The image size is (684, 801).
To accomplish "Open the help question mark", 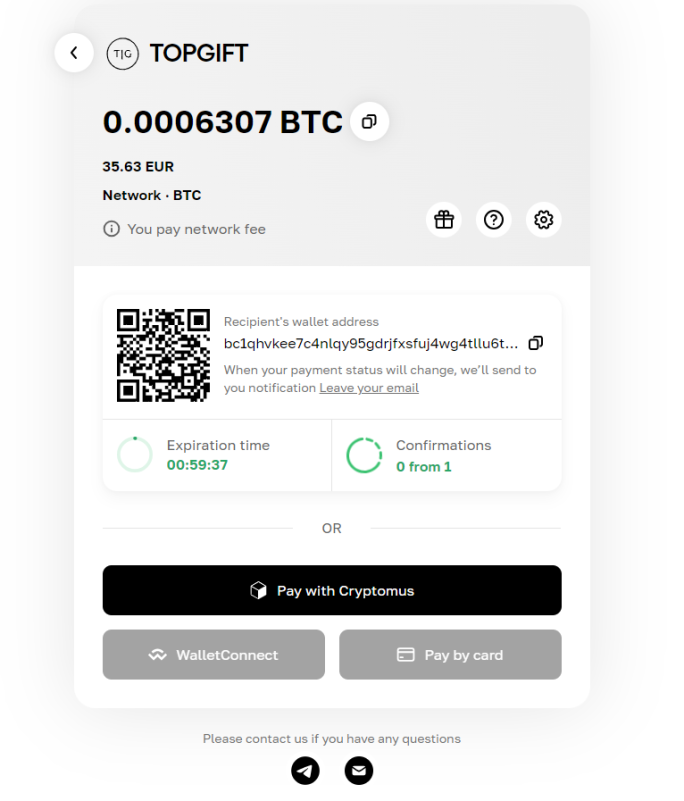I will pyautogui.click(x=493, y=220).
